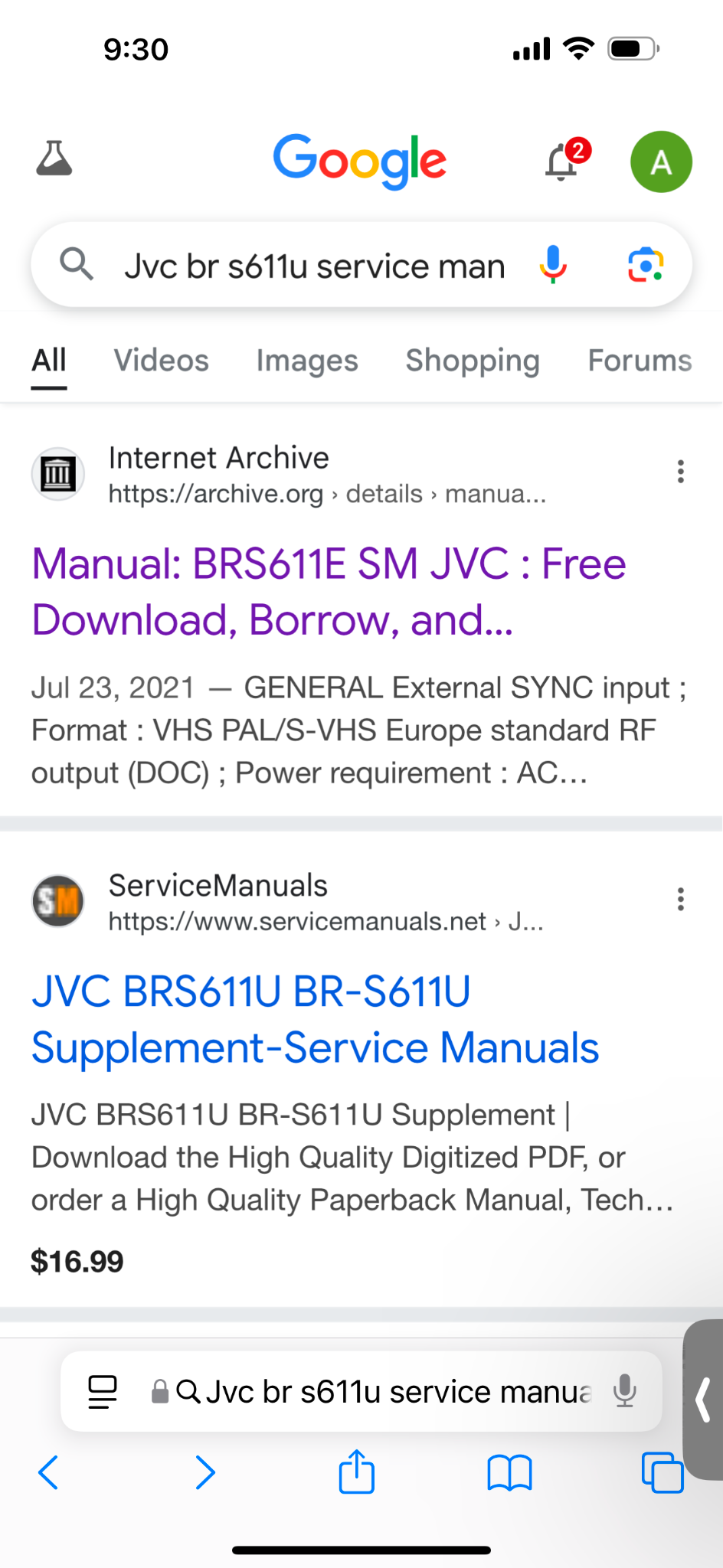Tap the Google search query field
The height and width of the screenshot is (1568, 723).
(x=314, y=266)
